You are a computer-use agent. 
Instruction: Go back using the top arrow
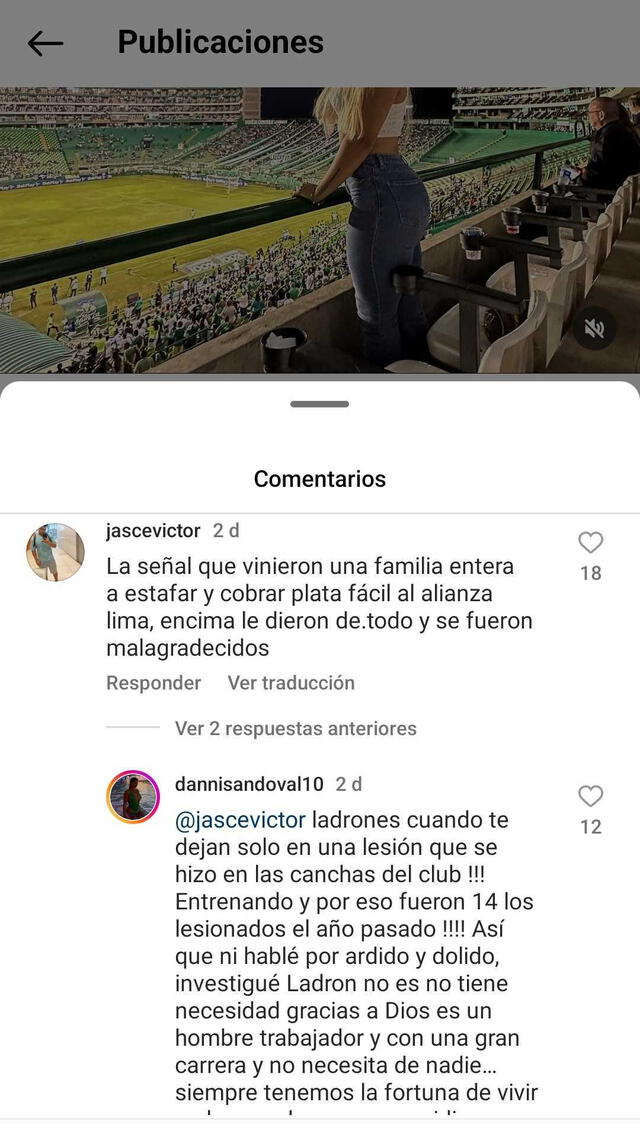click(x=45, y=43)
